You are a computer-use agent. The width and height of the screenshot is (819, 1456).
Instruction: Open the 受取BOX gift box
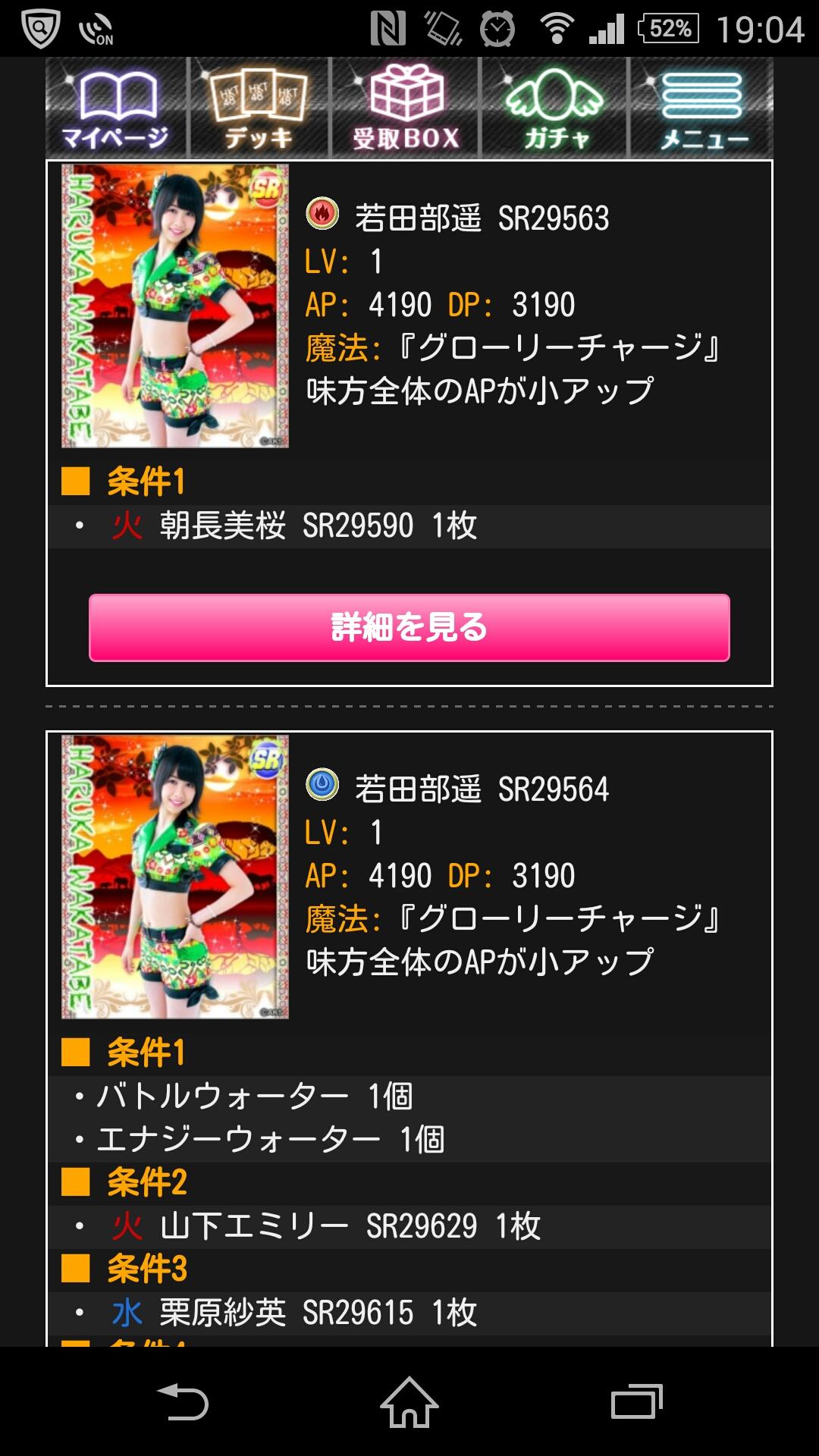tap(406, 108)
